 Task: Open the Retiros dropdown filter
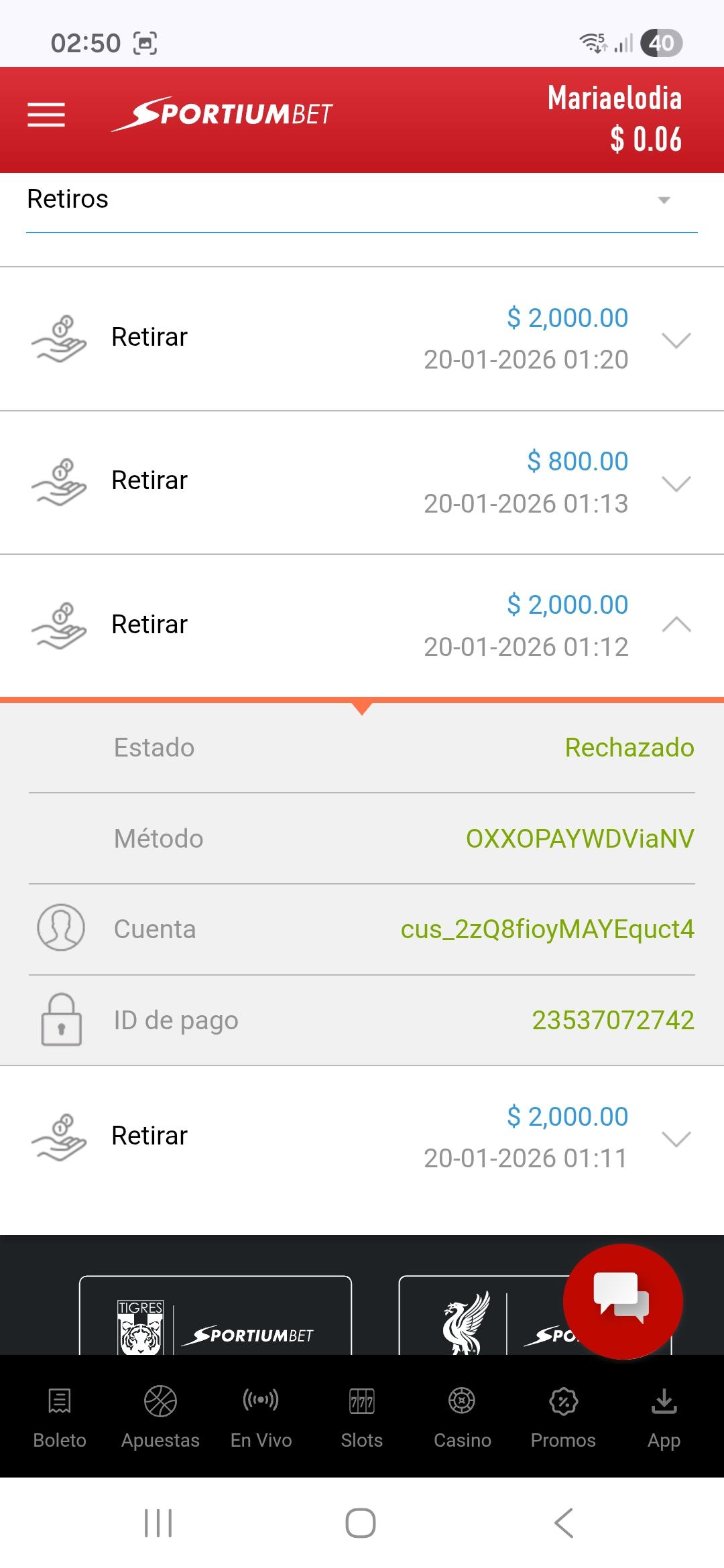click(x=362, y=200)
